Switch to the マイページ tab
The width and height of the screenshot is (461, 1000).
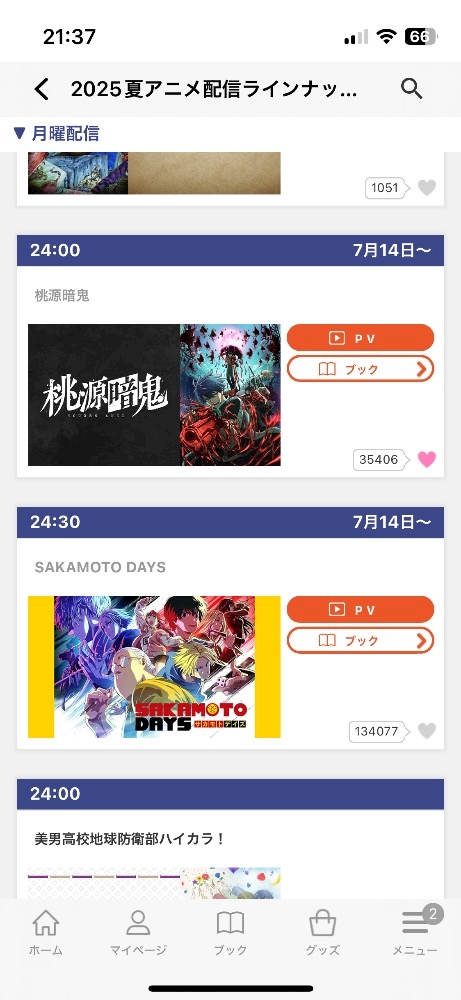tap(138, 932)
